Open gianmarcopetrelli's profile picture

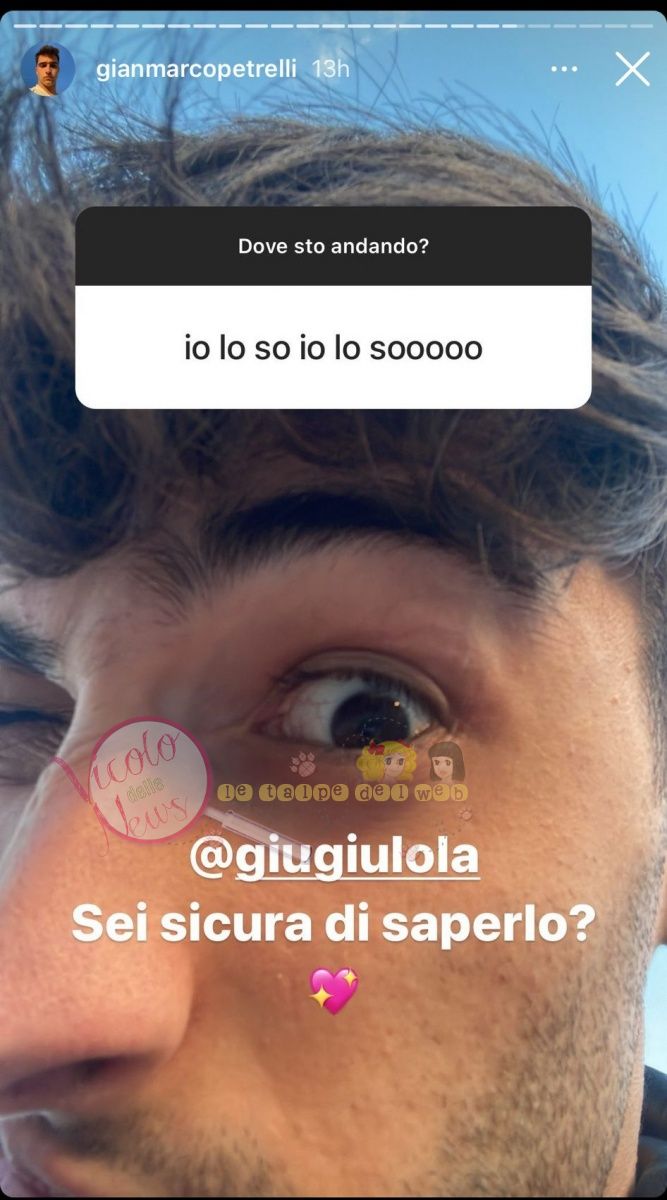pyautogui.click(x=47, y=70)
